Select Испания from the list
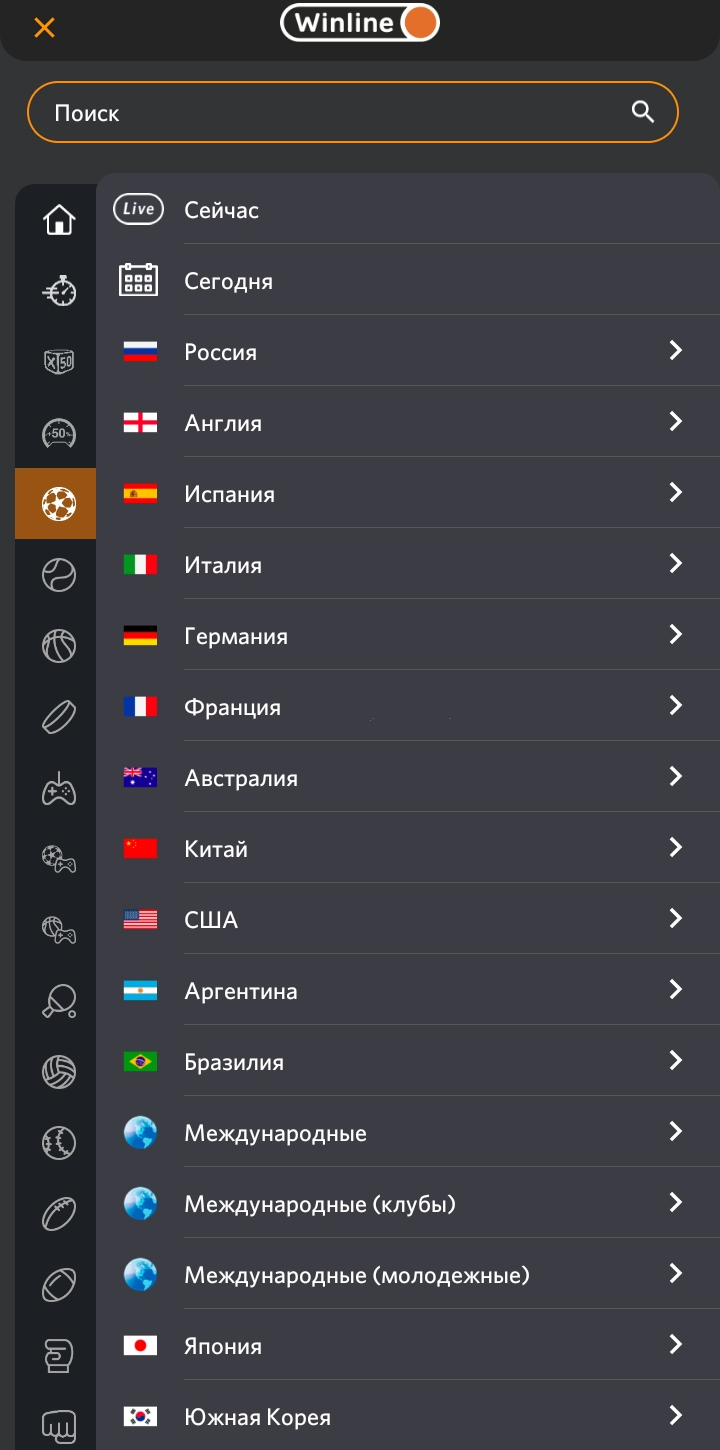 tap(400, 494)
